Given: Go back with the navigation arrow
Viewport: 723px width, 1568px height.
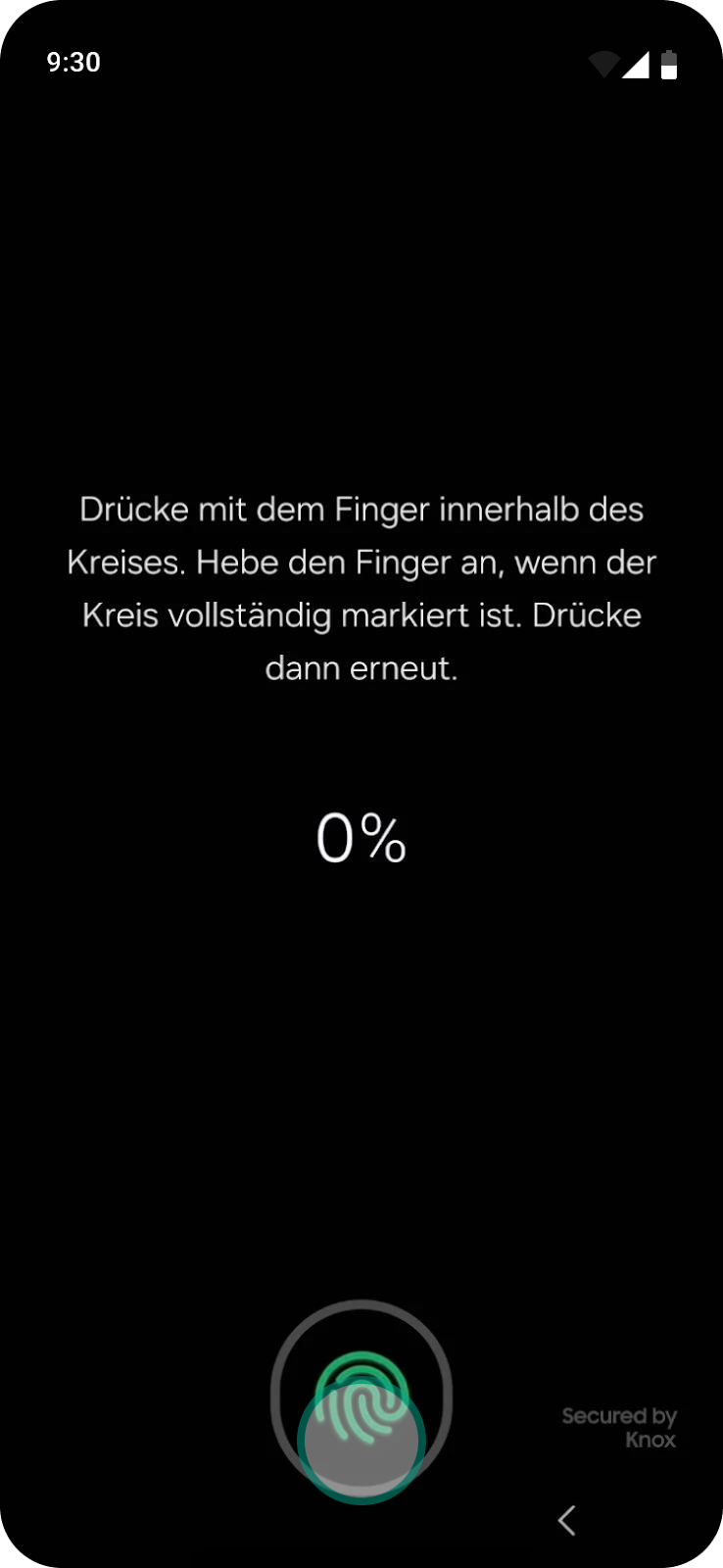Looking at the screenshot, I should click(x=566, y=1520).
